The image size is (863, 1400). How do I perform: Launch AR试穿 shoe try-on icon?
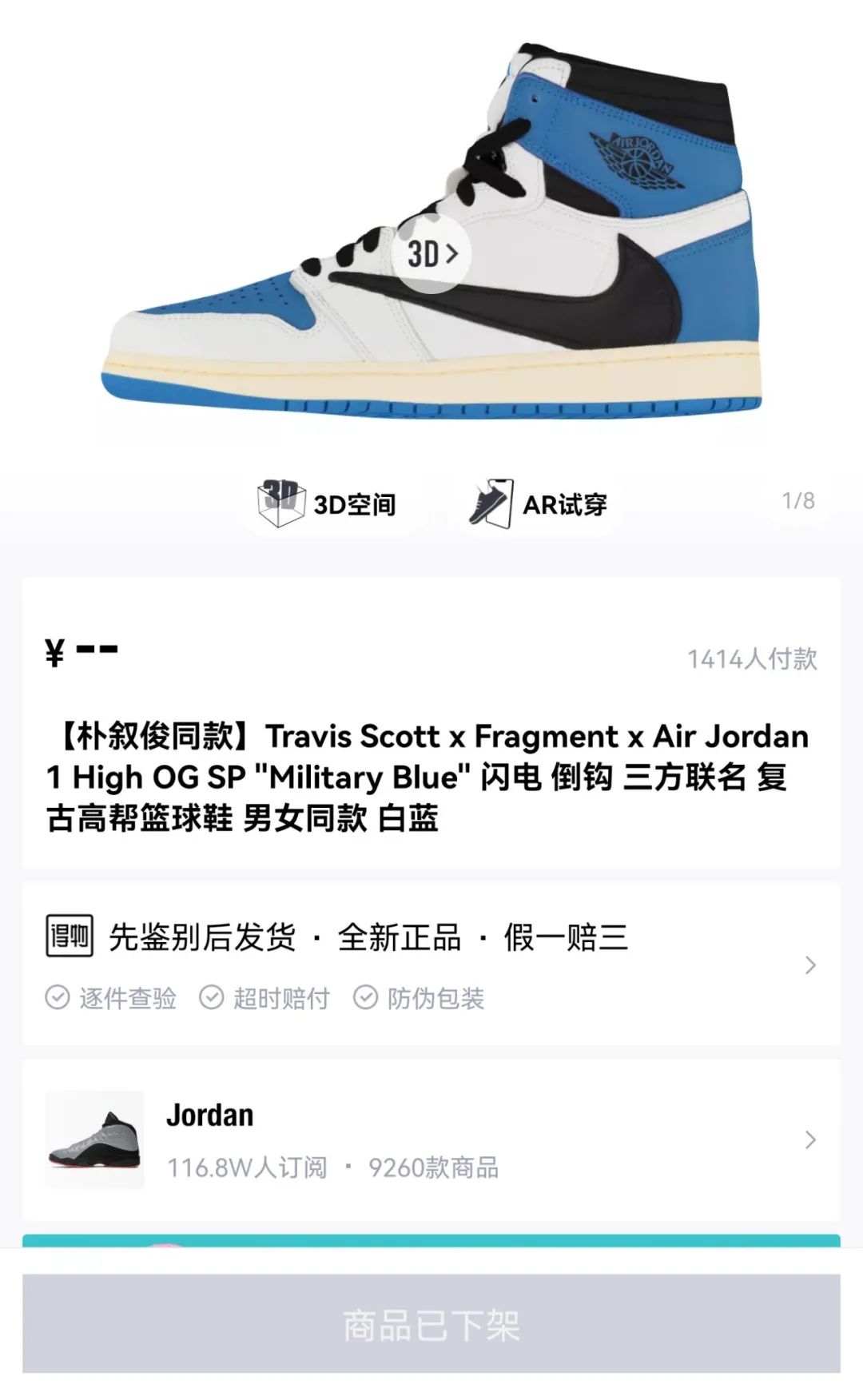[491, 503]
